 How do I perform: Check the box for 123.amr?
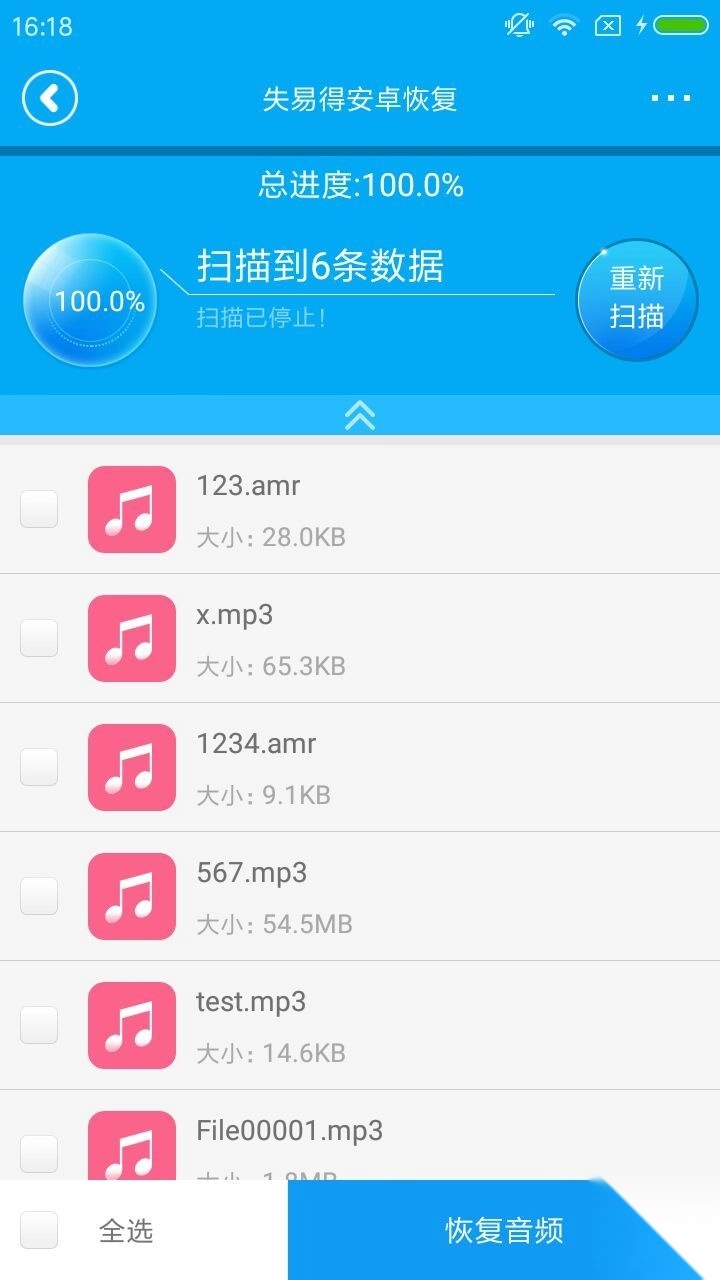(39, 509)
